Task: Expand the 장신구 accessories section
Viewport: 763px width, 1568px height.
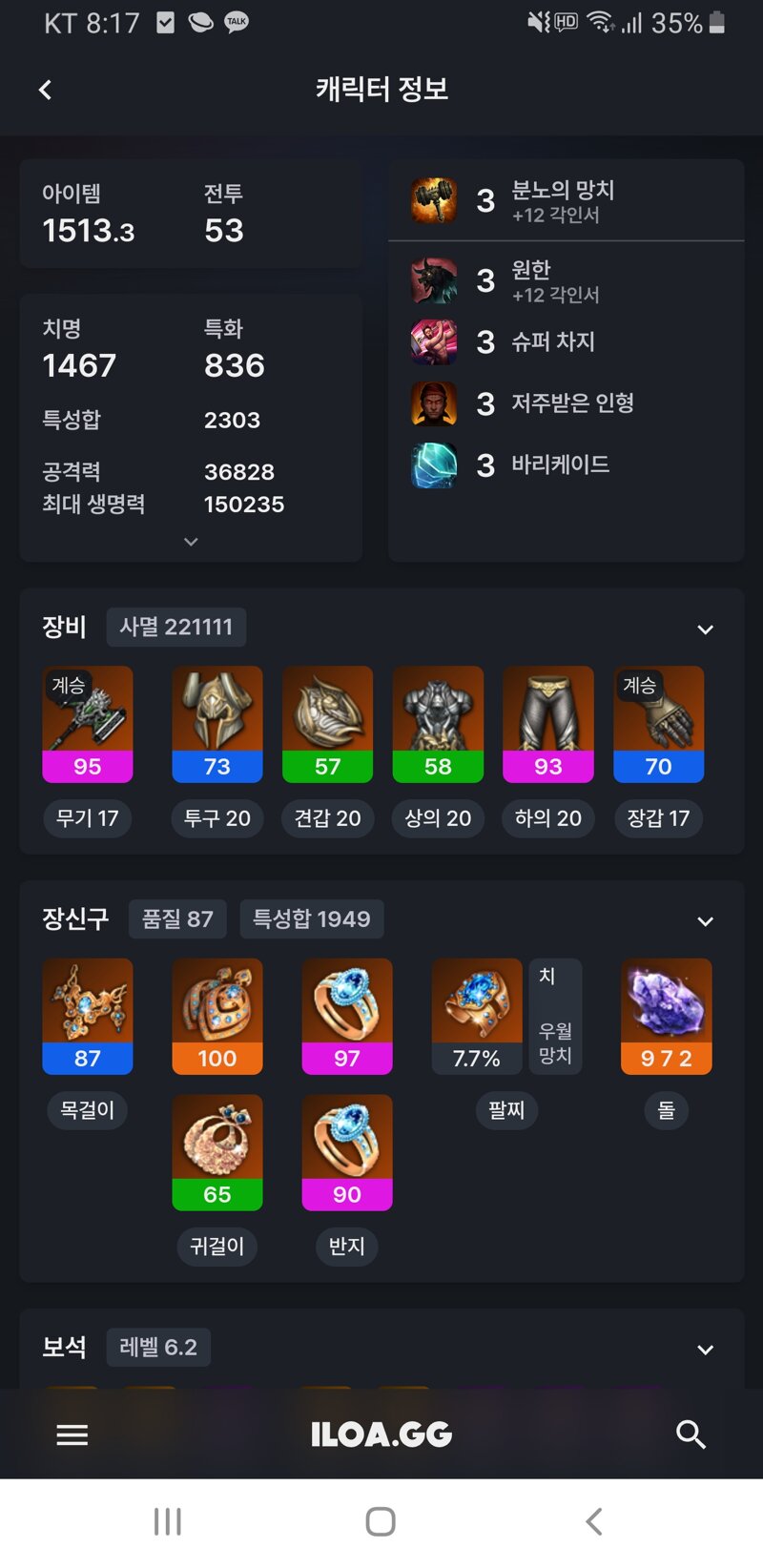Action: click(705, 921)
